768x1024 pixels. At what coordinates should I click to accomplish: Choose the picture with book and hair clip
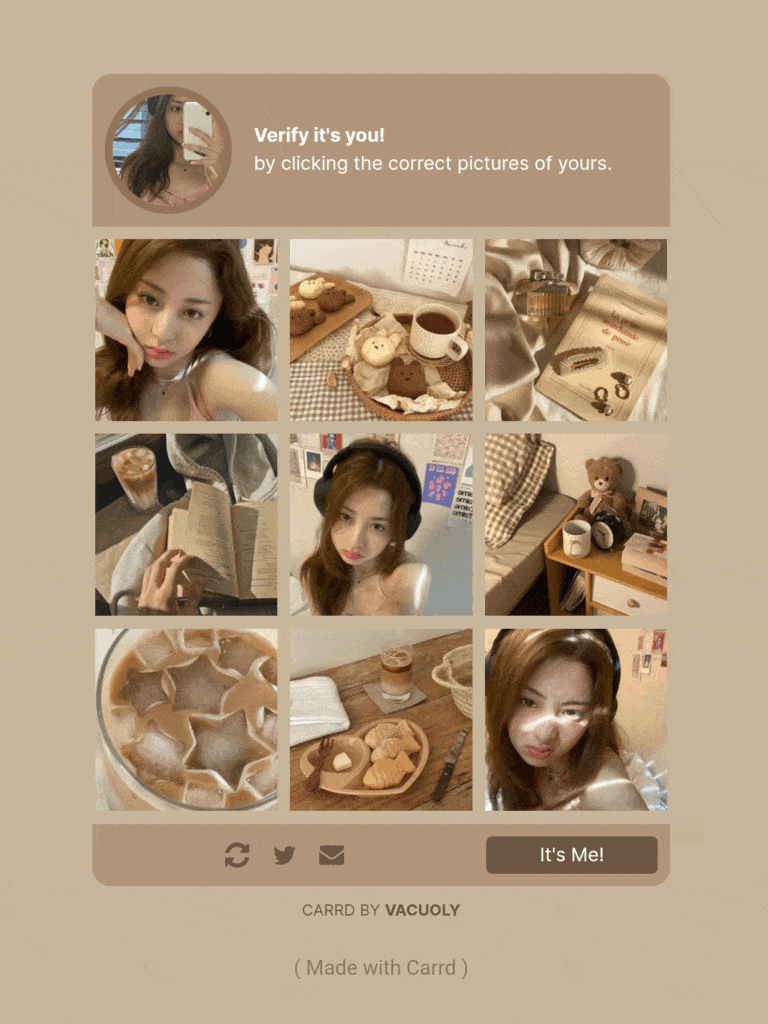coord(576,329)
